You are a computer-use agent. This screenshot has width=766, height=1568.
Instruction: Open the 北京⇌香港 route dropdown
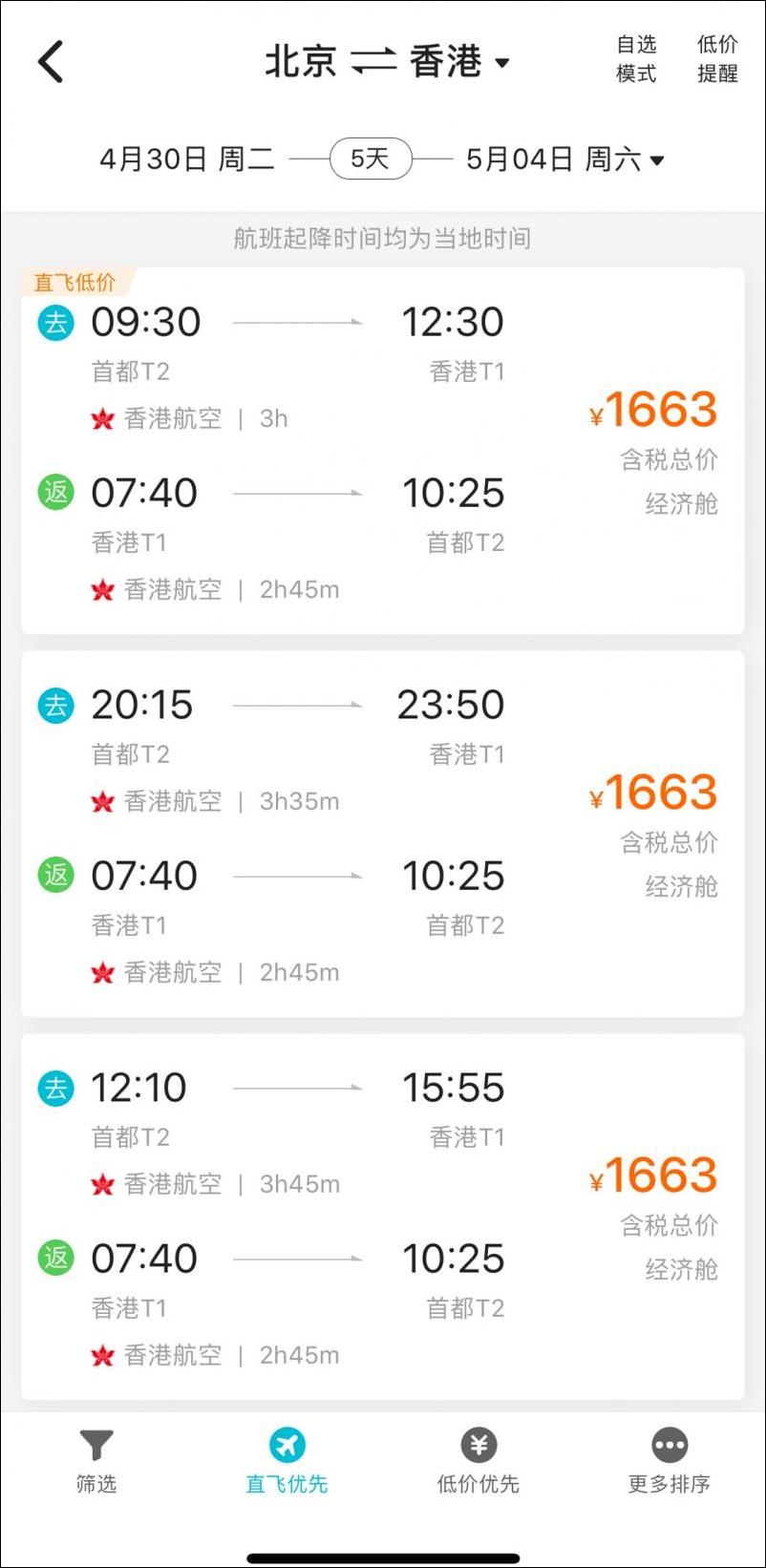[x=387, y=62]
